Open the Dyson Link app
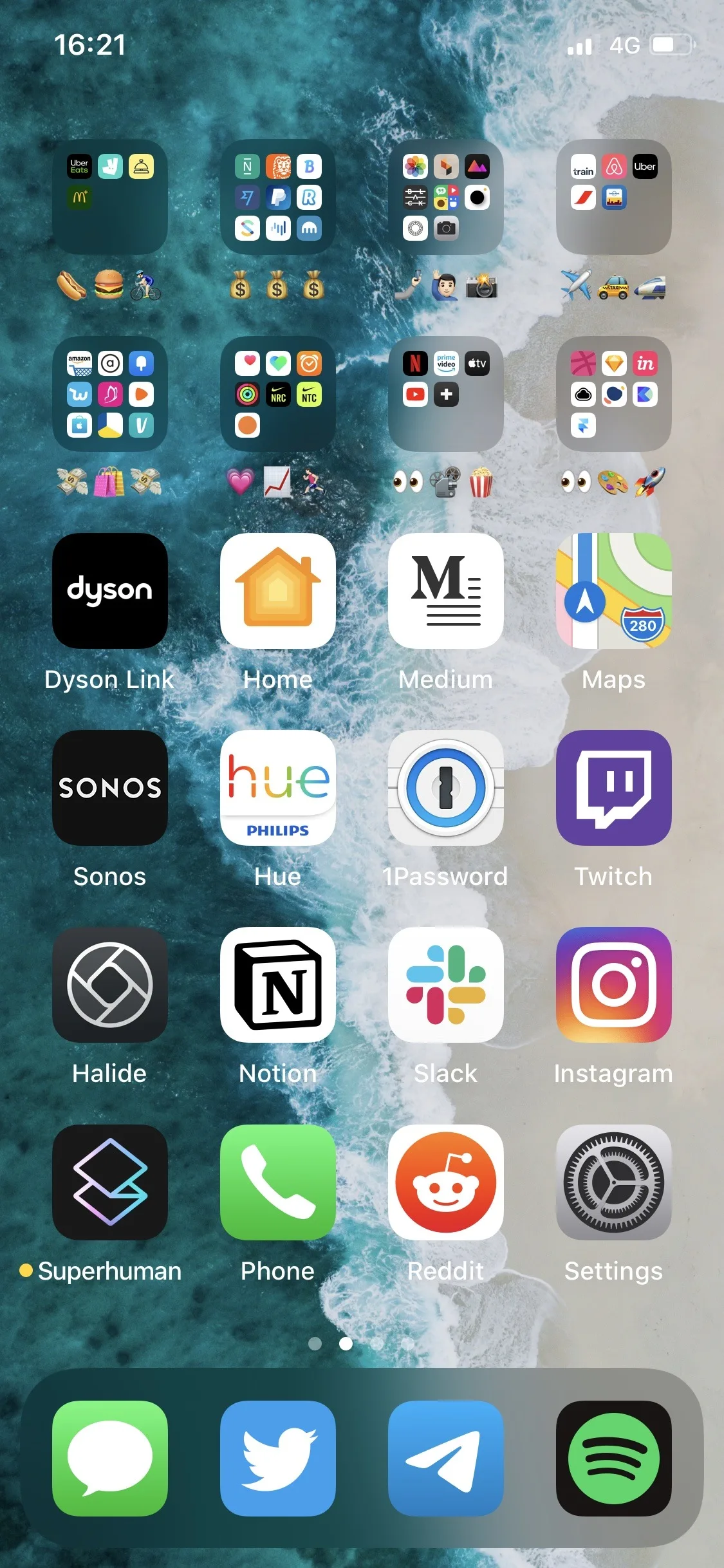This screenshot has width=724, height=1568. pyautogui.click(x=110, y=590)
